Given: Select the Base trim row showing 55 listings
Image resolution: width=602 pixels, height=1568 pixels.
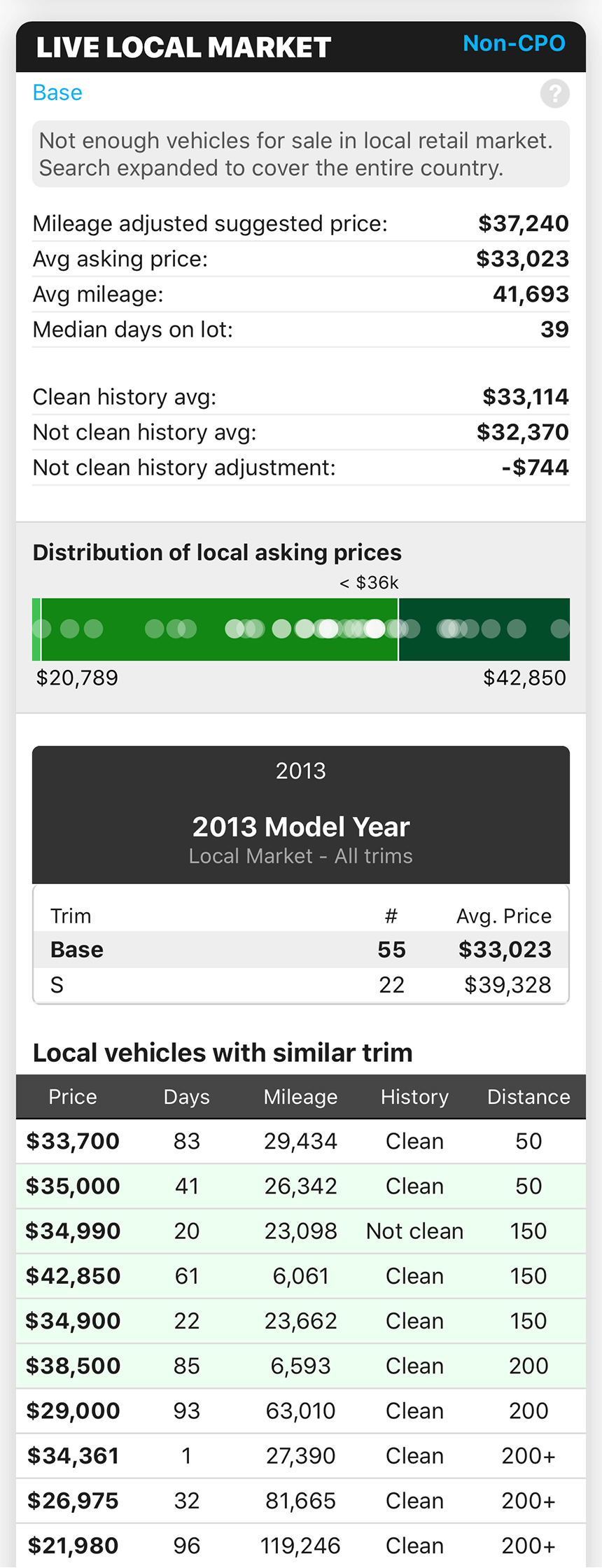Looking at the screenshot, I should pos(300,950).
